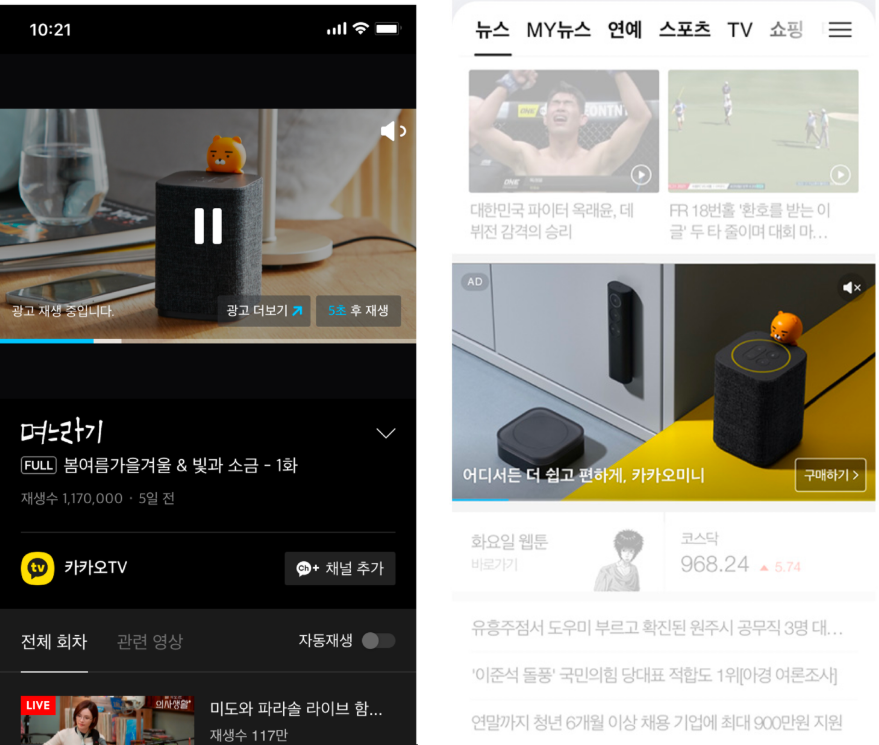Enable the 자동재생 toggle

tap(378, 641)
